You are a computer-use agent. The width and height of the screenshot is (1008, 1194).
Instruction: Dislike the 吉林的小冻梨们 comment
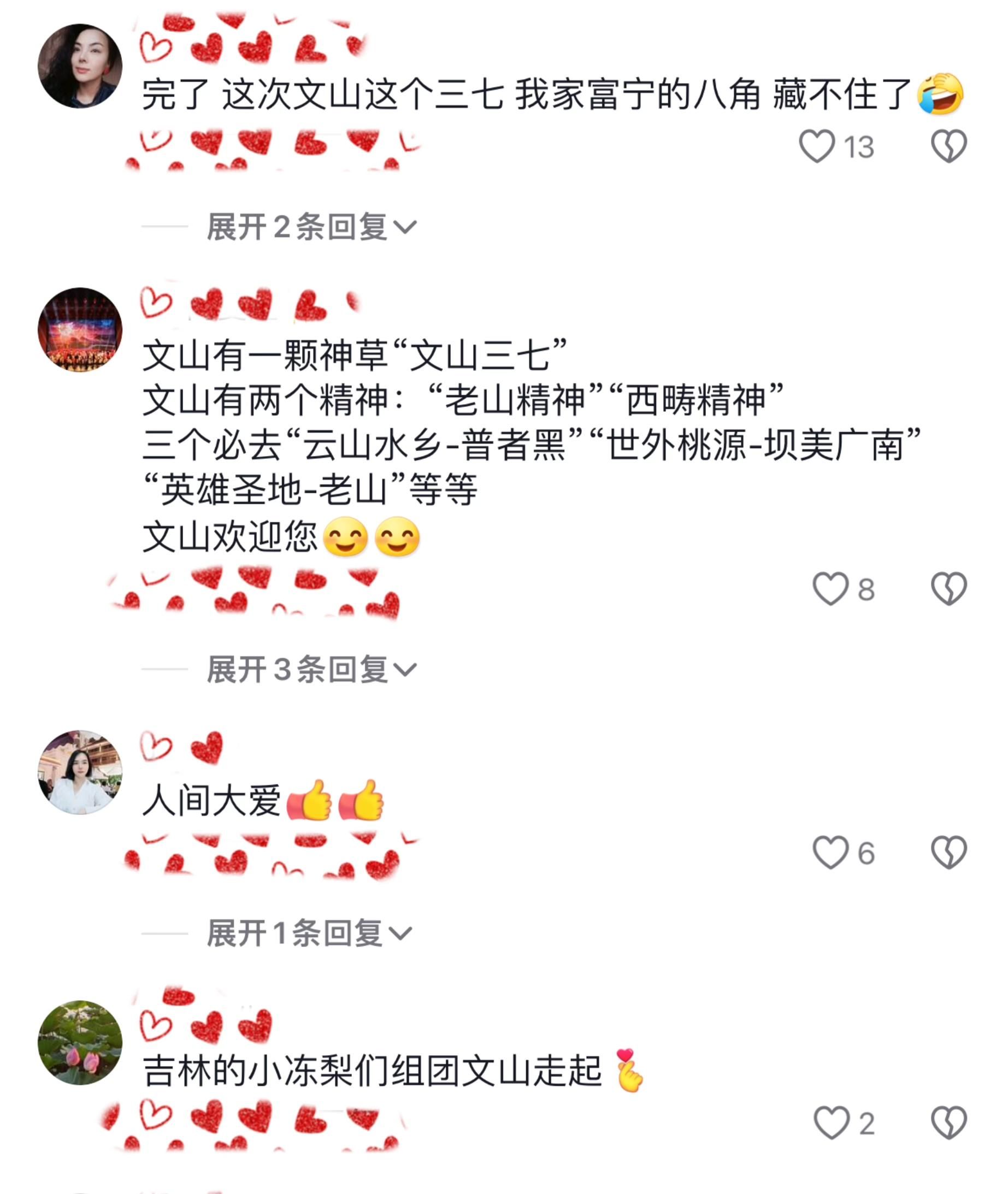coord(948,1123)
